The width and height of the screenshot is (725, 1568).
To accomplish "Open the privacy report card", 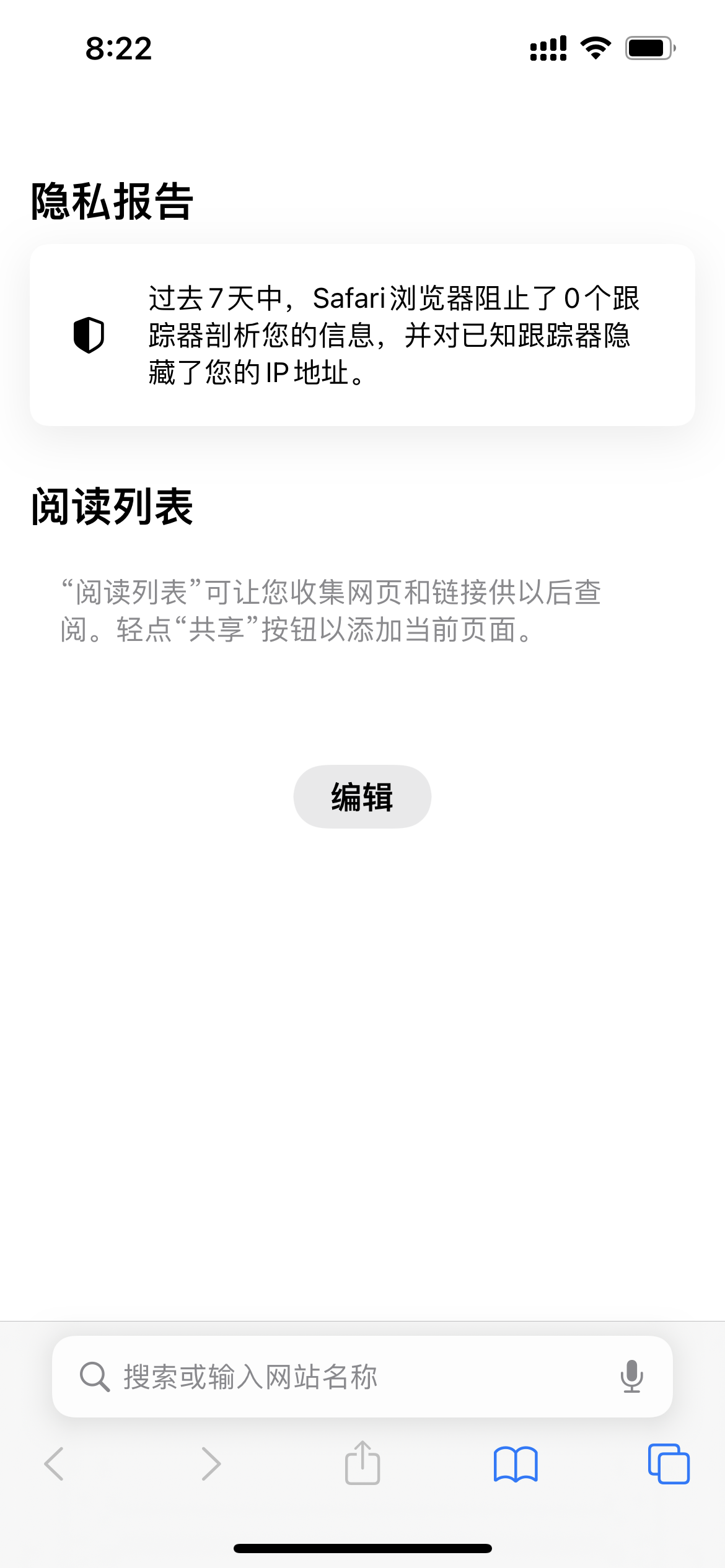I will coord(362,335).
